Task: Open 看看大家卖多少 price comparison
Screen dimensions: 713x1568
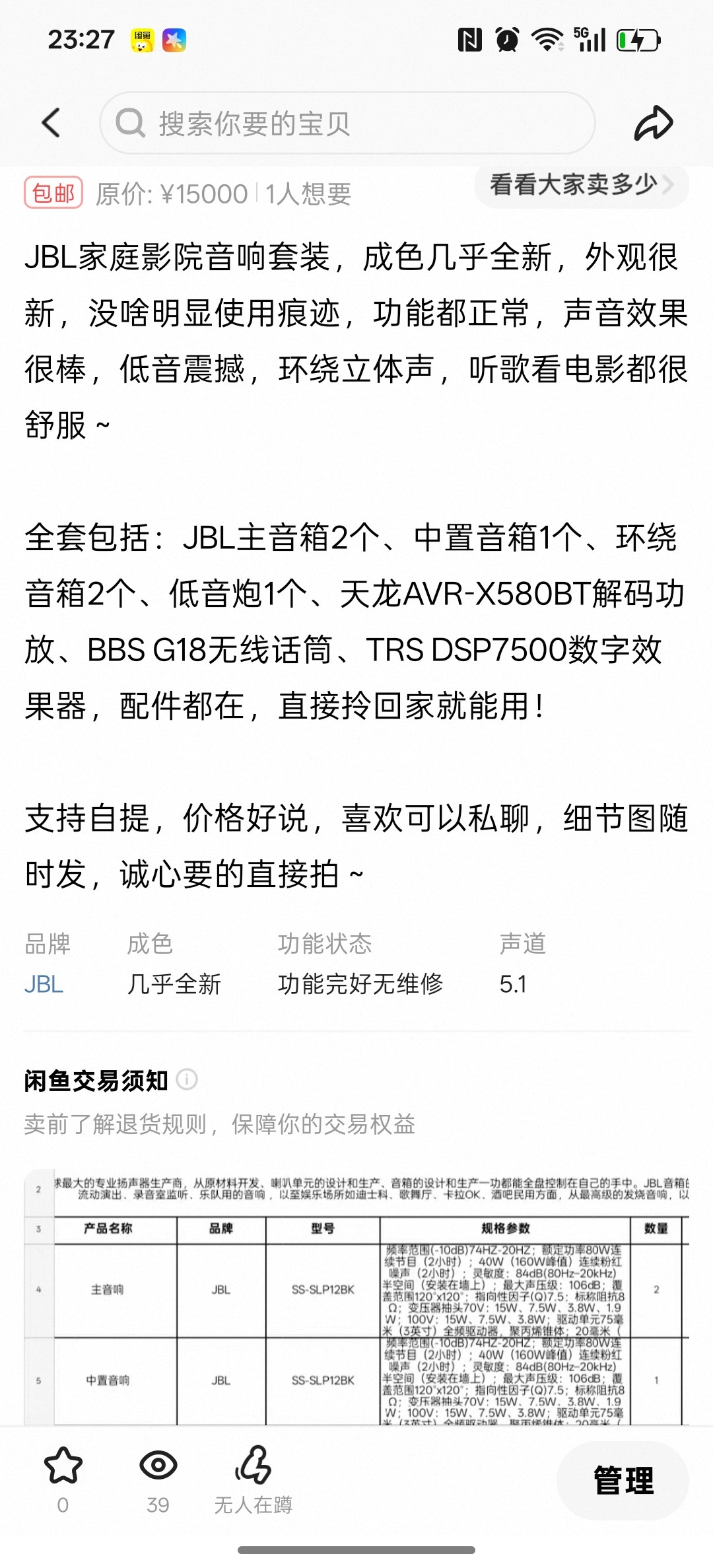Action: click(580, 185)
